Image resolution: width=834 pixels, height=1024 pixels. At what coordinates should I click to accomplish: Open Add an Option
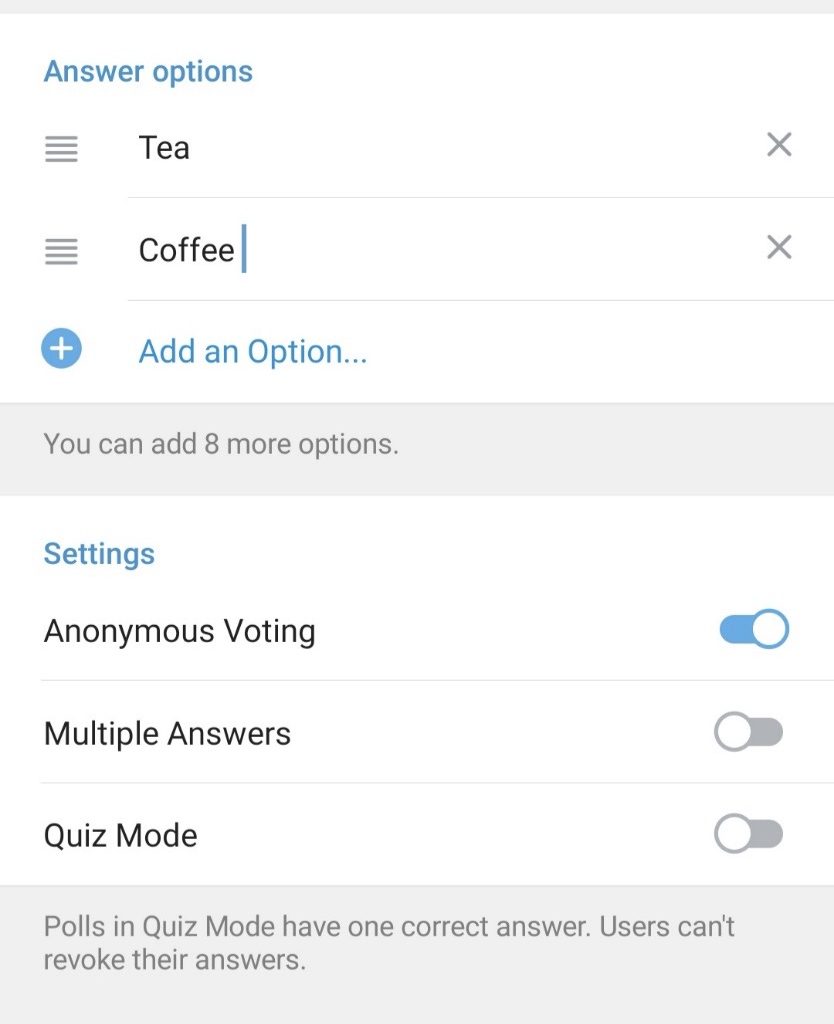tap(253, 351)
